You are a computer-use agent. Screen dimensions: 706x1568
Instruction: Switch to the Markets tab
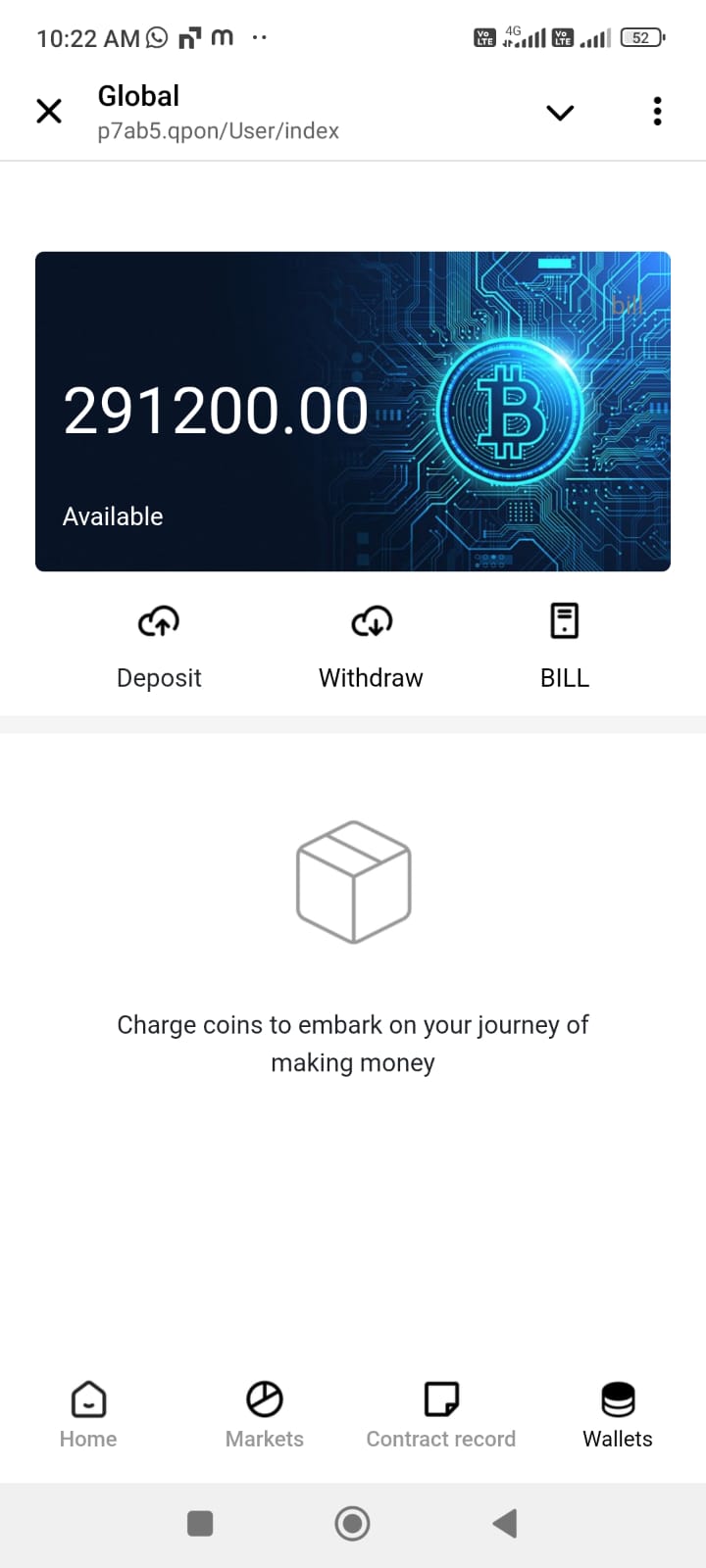(264, 1414)
